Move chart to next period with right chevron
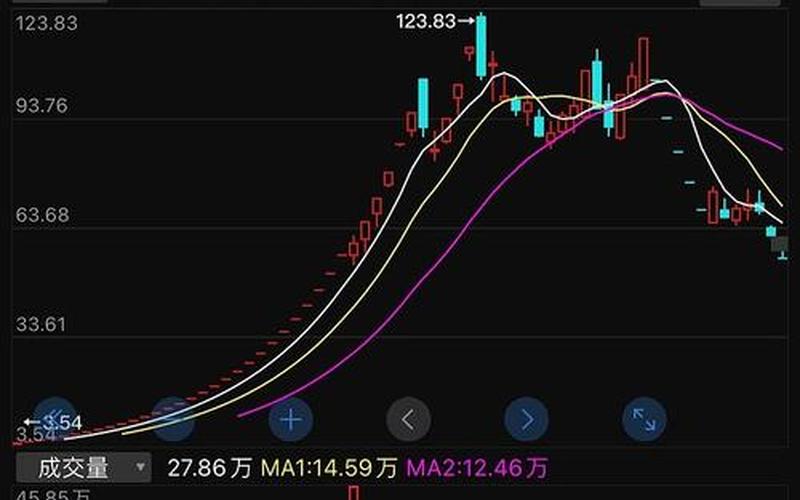 pyautogui.click(x=526, y=420)
